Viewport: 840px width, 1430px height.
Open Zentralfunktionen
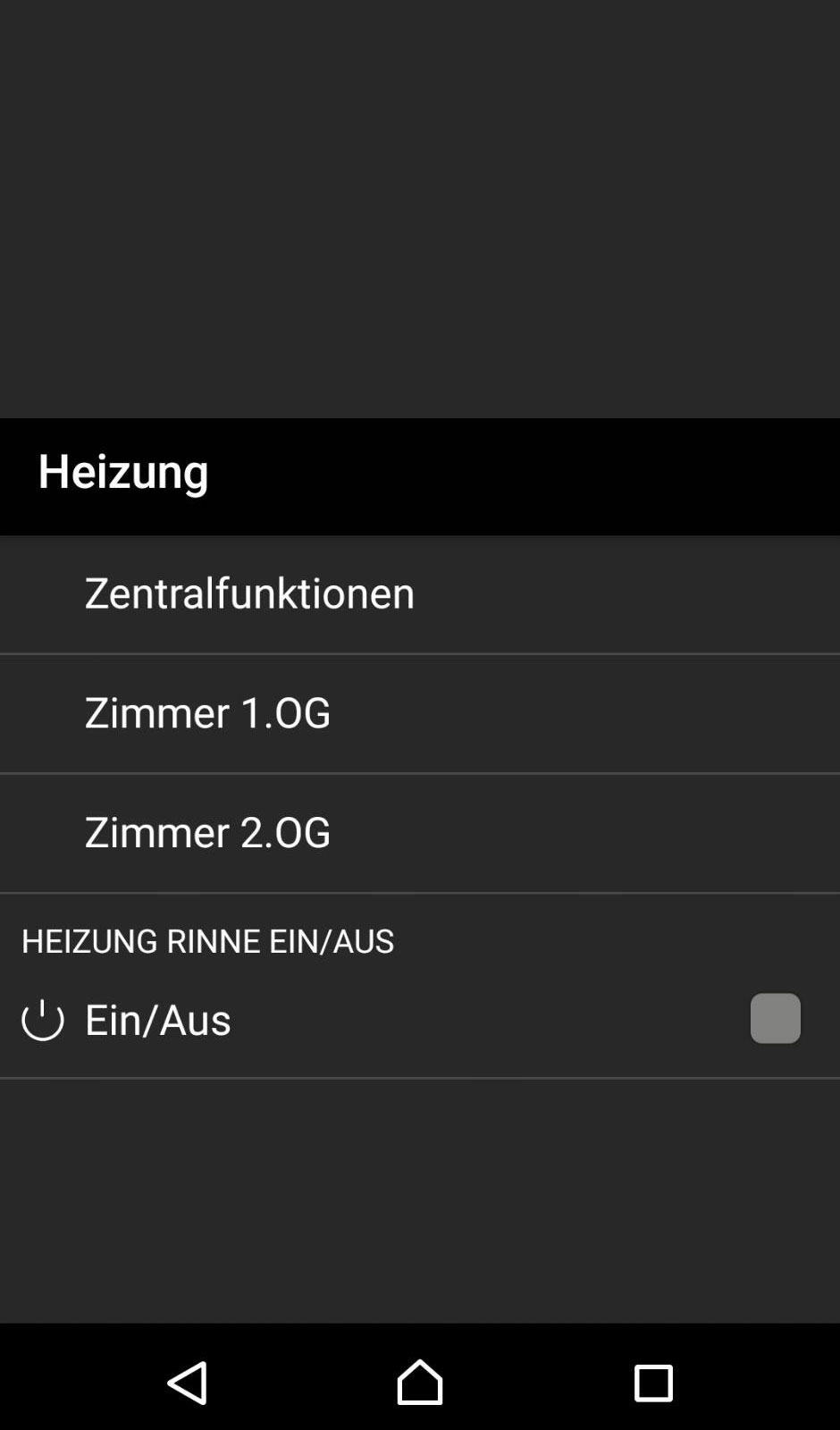(x=420, y=594)
